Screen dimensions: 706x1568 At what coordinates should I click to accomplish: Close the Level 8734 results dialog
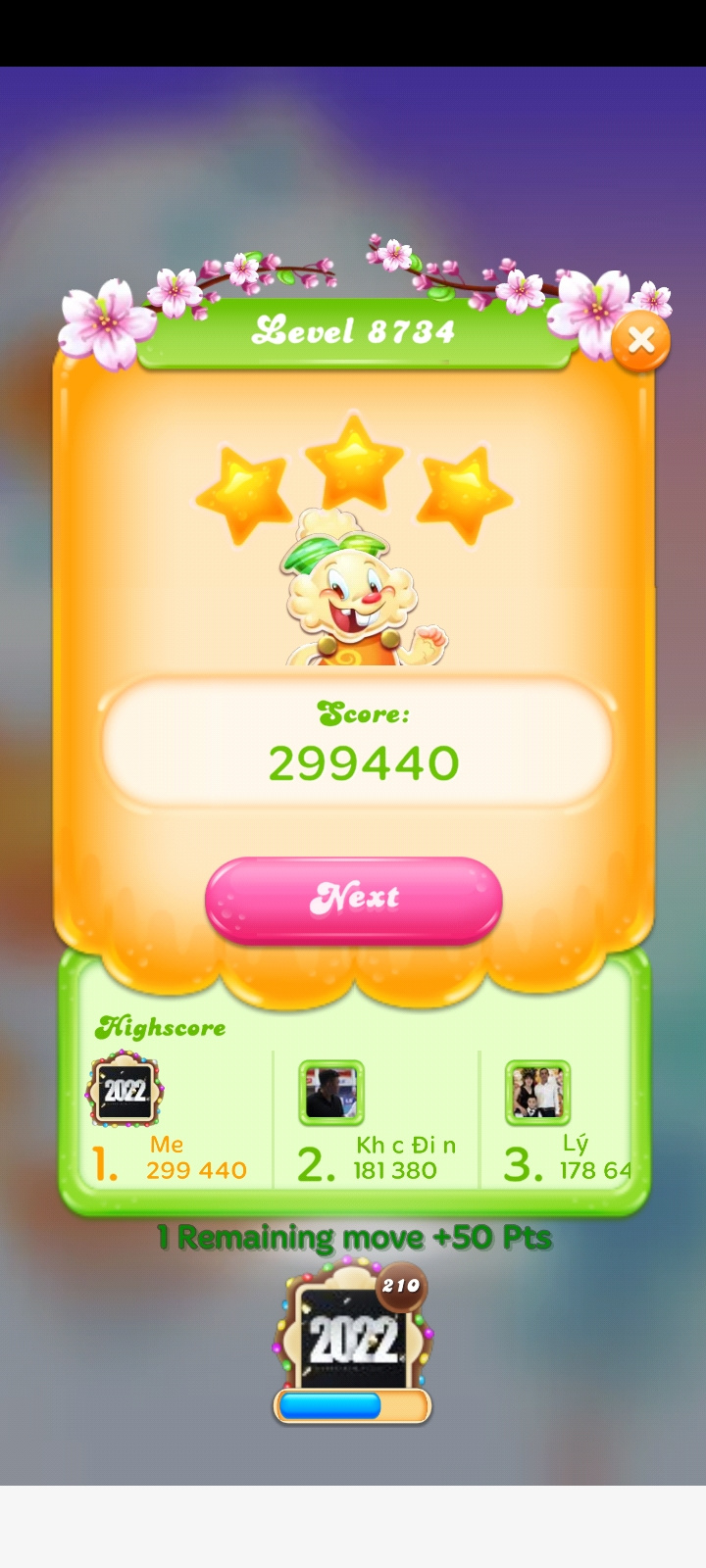[x=640, y=340]
